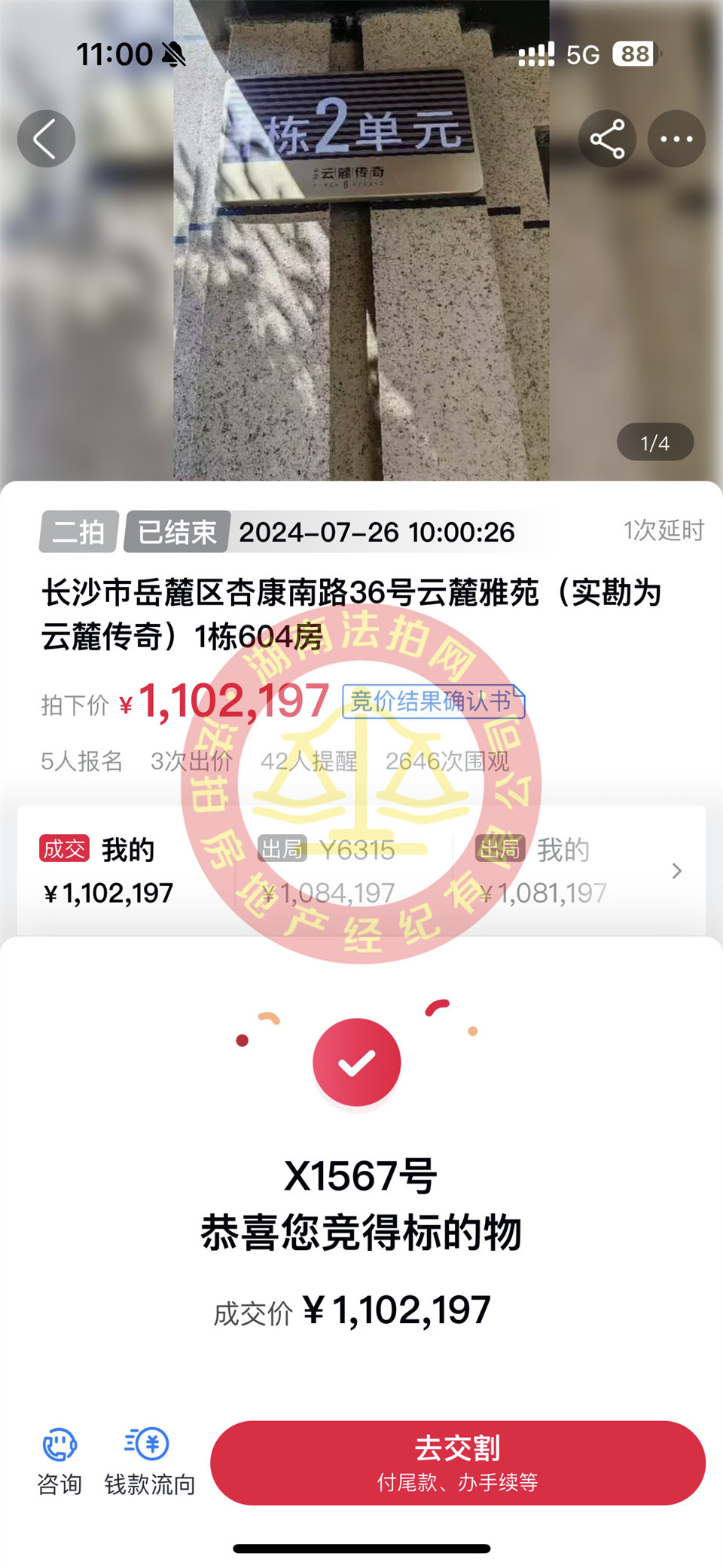Viewport: 723px width, 1568px height.
Task: Open 咨询 customer service
Action: pyautogui.click(x=59, y=1463)
